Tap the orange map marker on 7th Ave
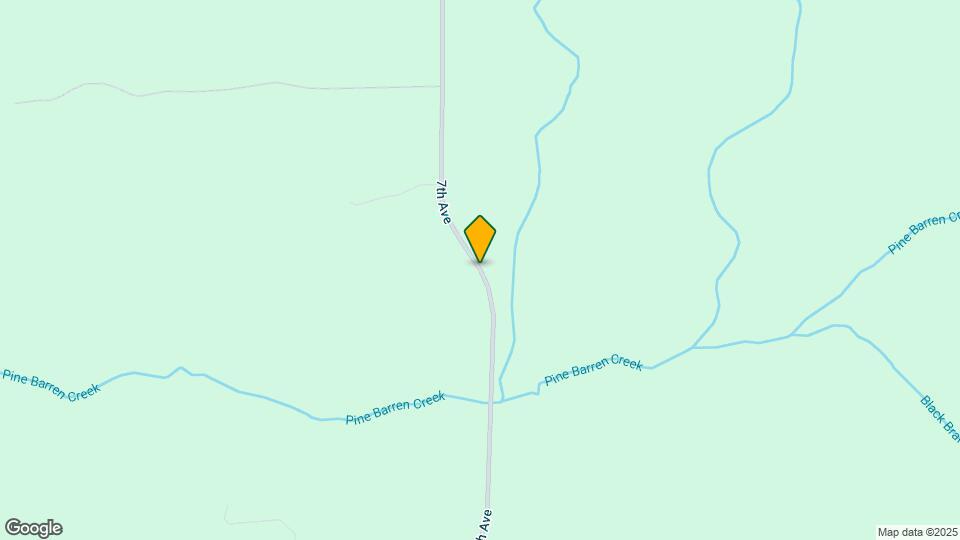960x540 pixels. [480, 238]
